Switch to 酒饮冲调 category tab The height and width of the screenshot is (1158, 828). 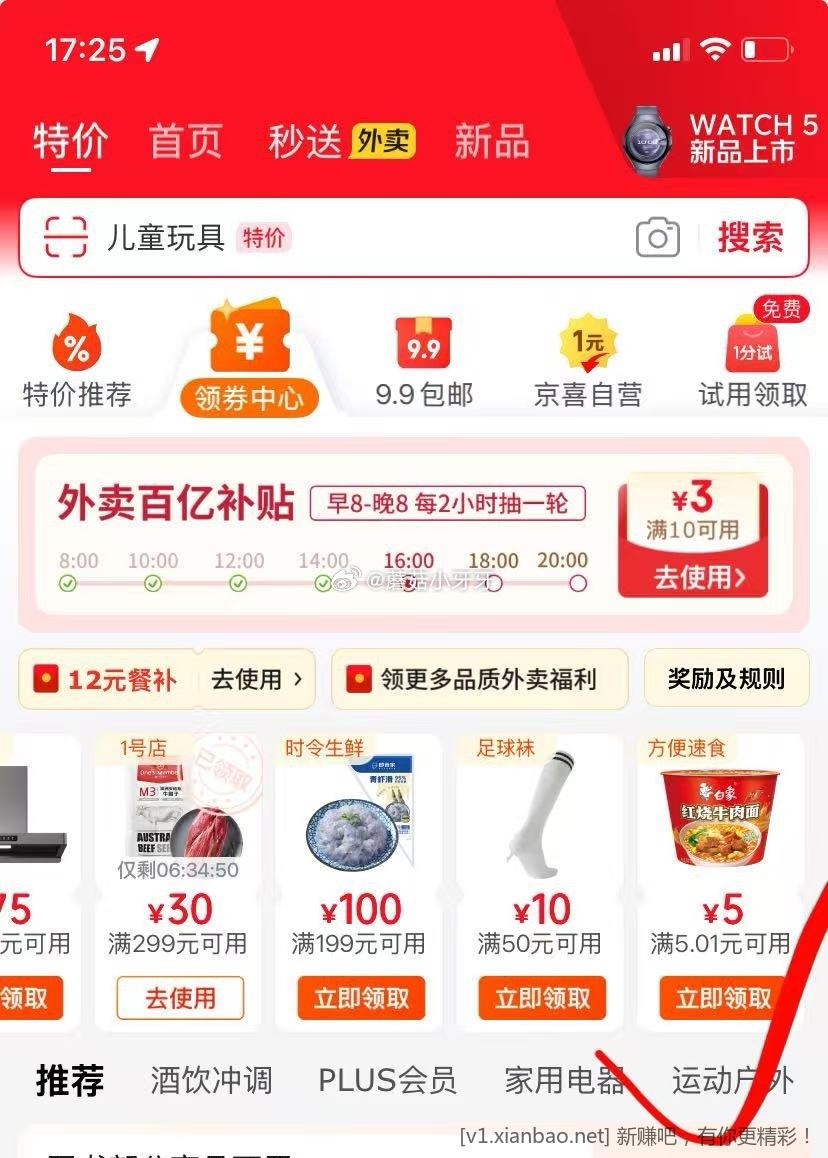click(211, 1080)
